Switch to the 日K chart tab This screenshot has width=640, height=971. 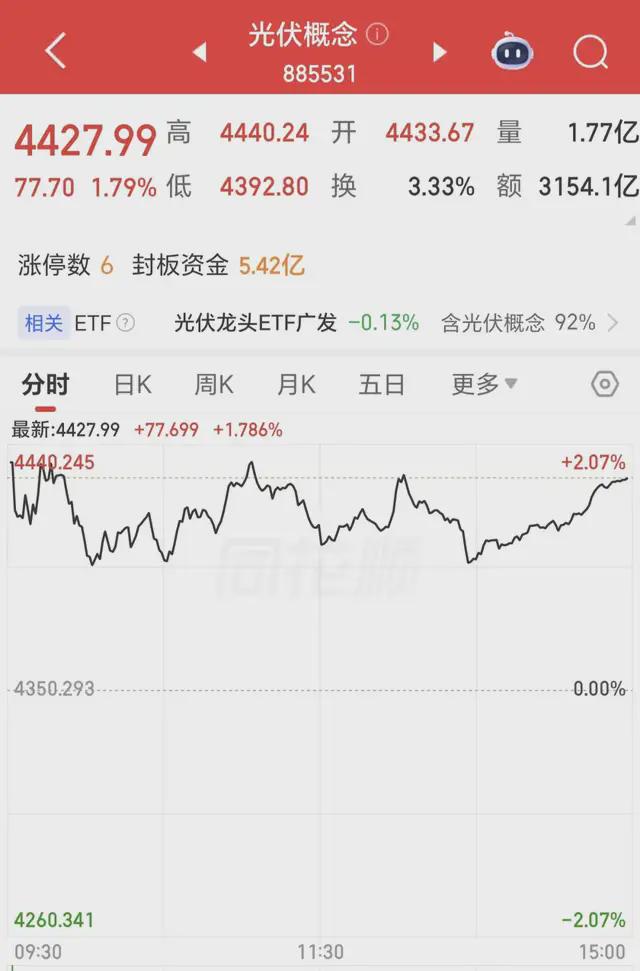pyautogui.click(x=132, y=384)
